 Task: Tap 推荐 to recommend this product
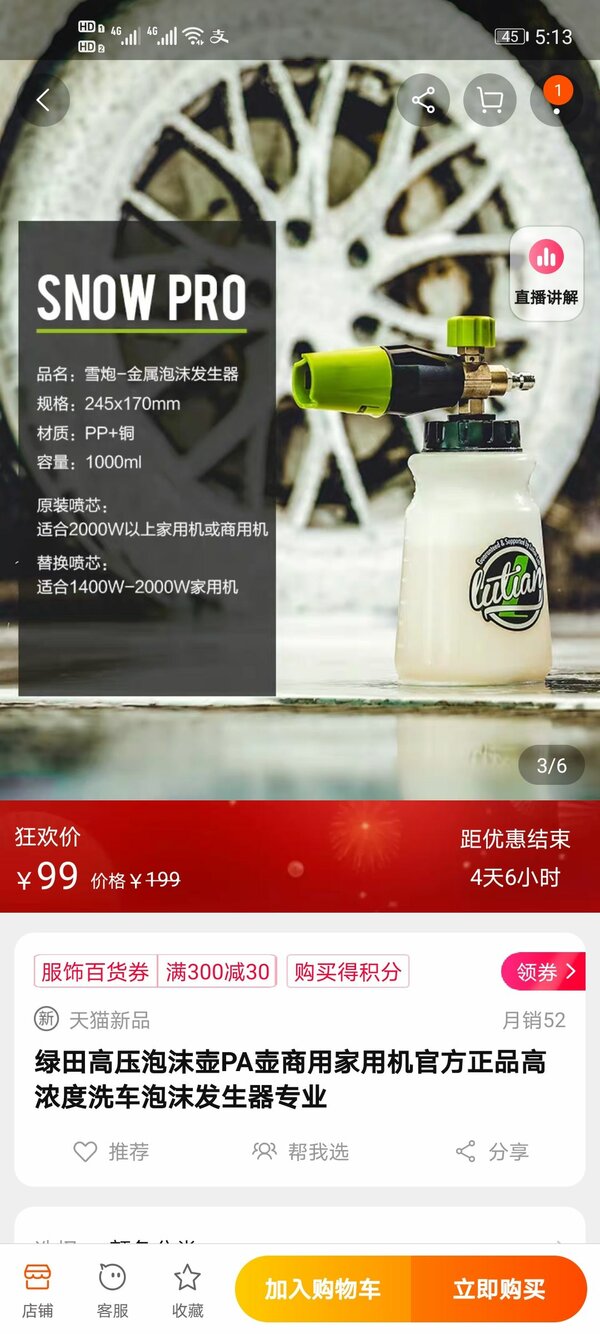click(111, 1152)
